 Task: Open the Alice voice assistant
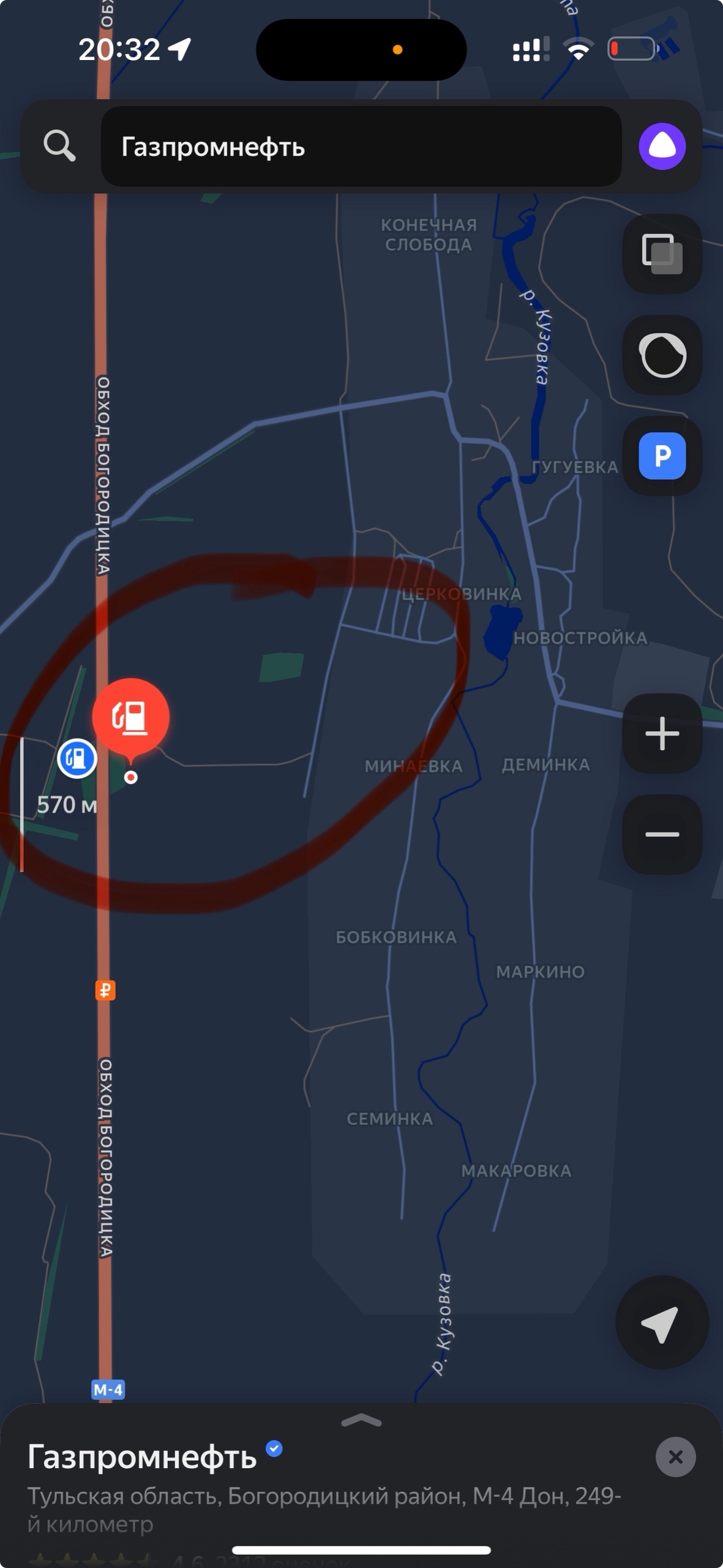(662, 146)
